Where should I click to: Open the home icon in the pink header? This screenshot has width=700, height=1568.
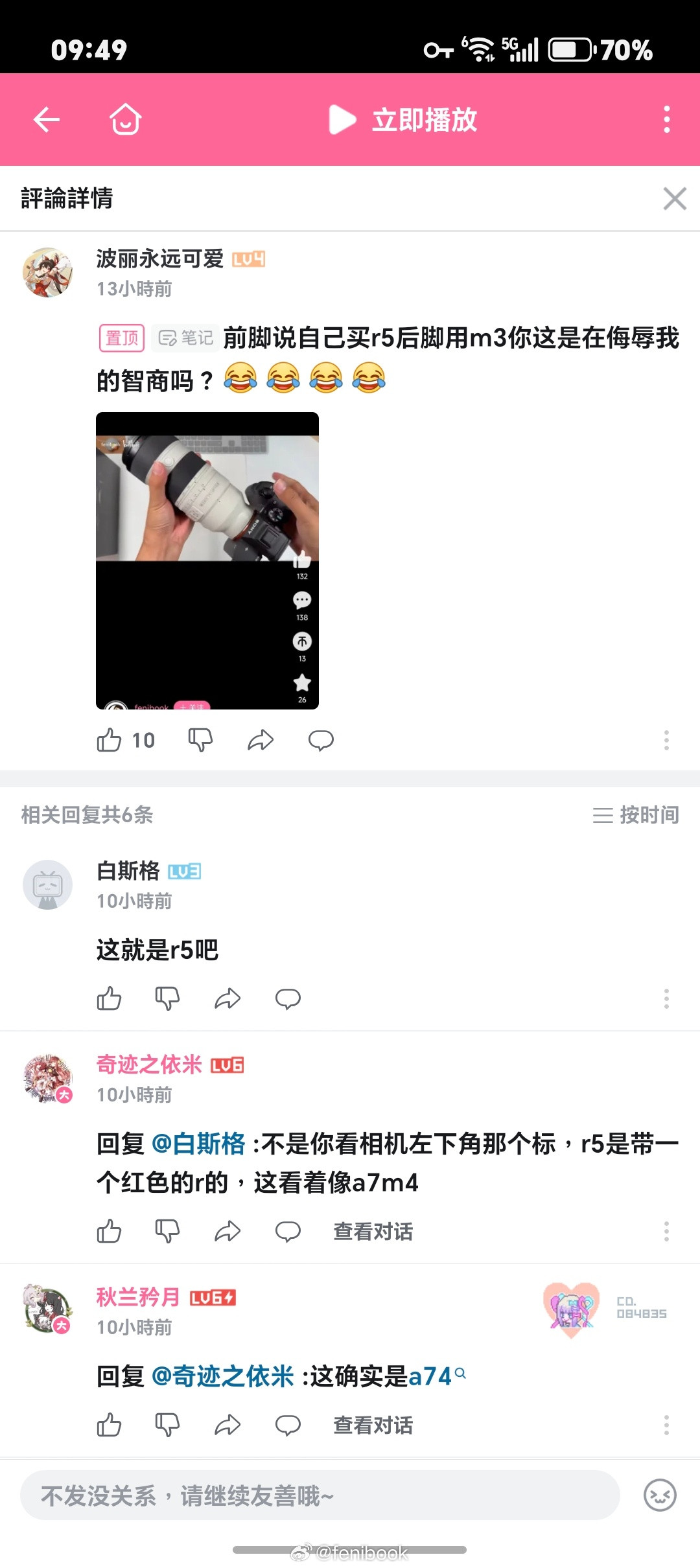[124, 119]
